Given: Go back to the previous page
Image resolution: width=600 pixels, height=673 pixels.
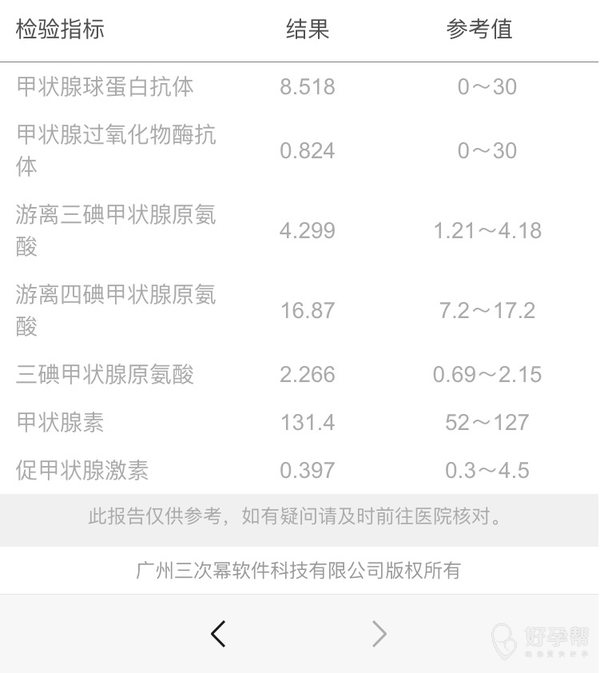Looking at the screenshot, I should tap(218, 633).
